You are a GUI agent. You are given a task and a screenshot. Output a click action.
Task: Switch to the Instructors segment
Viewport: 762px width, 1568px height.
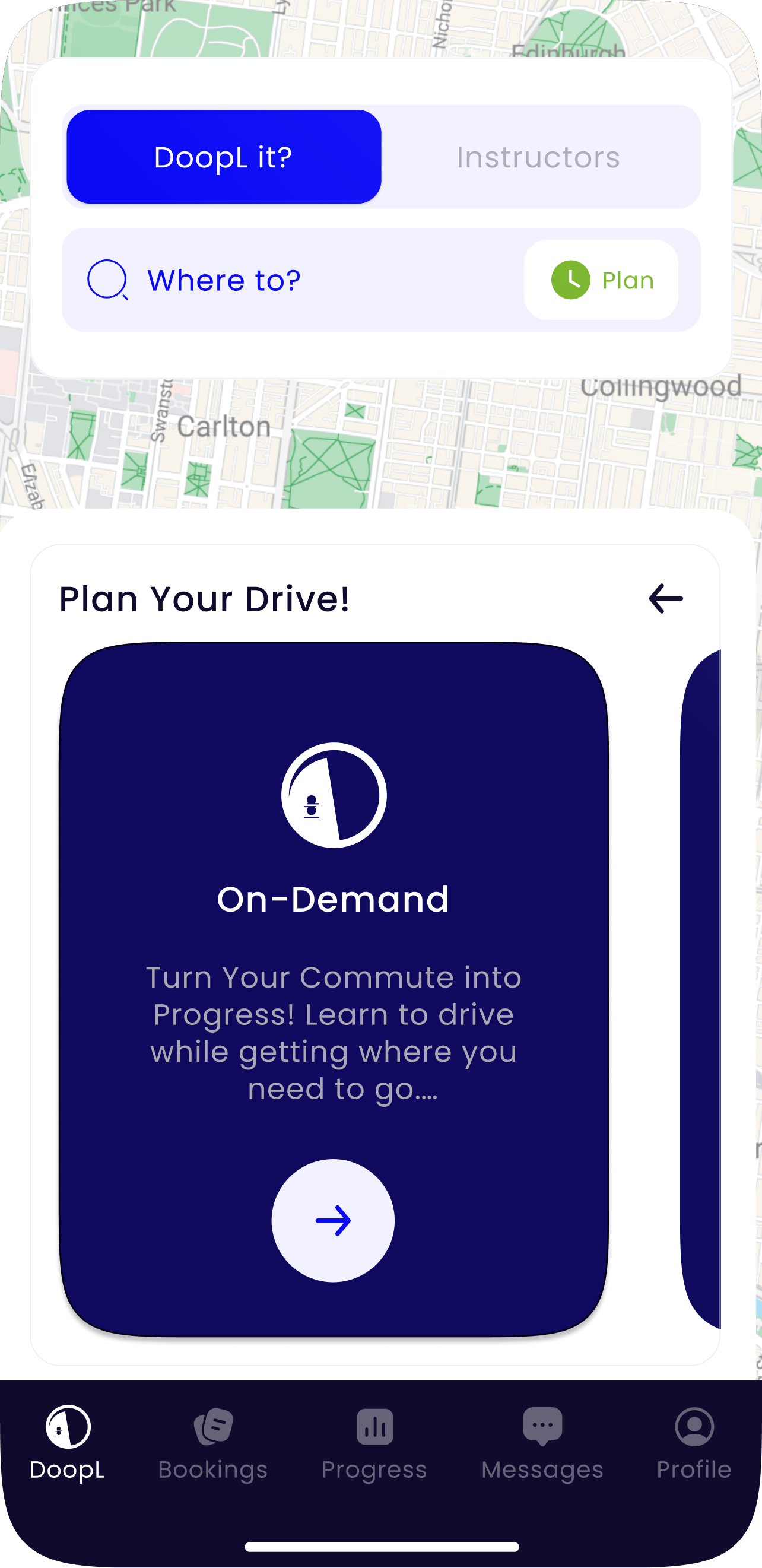(538, 157)
